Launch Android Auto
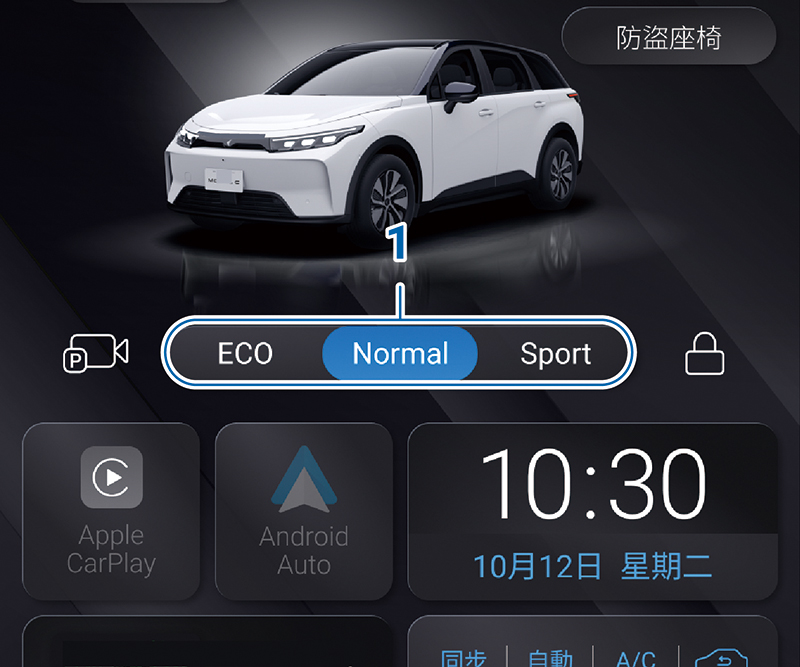The image size is (800, 667). [303, 511]
